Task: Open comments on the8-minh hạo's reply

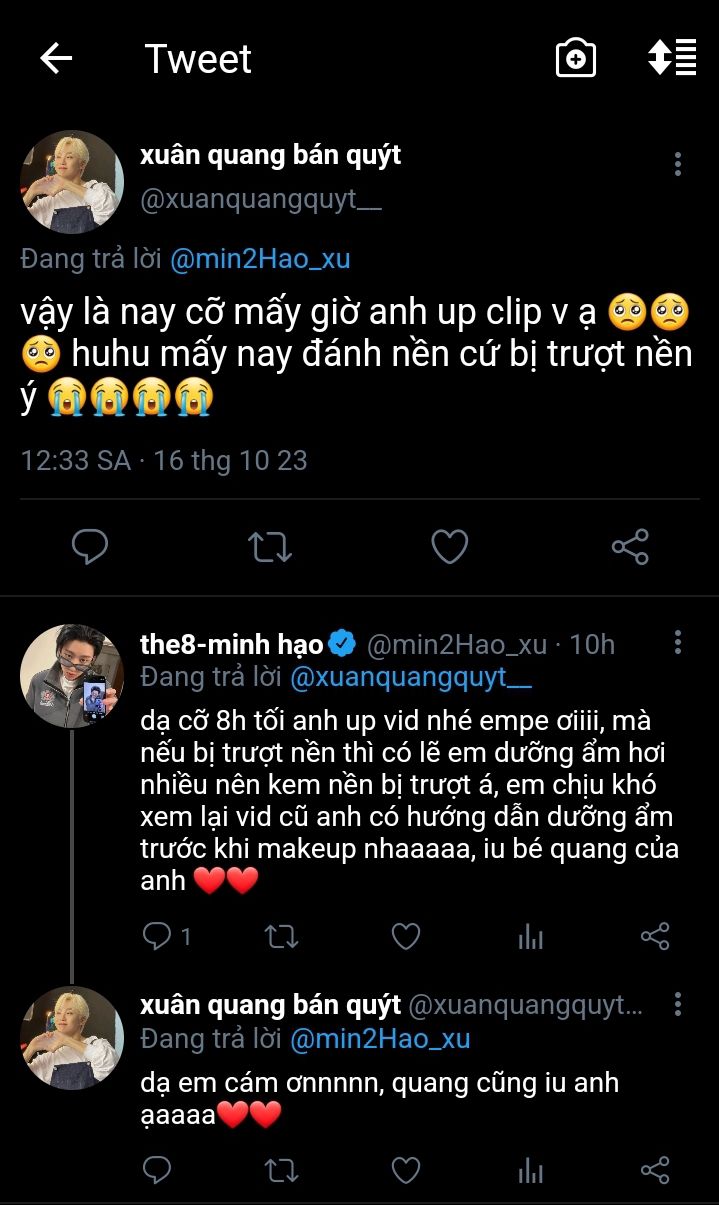Action: (157, 936)
